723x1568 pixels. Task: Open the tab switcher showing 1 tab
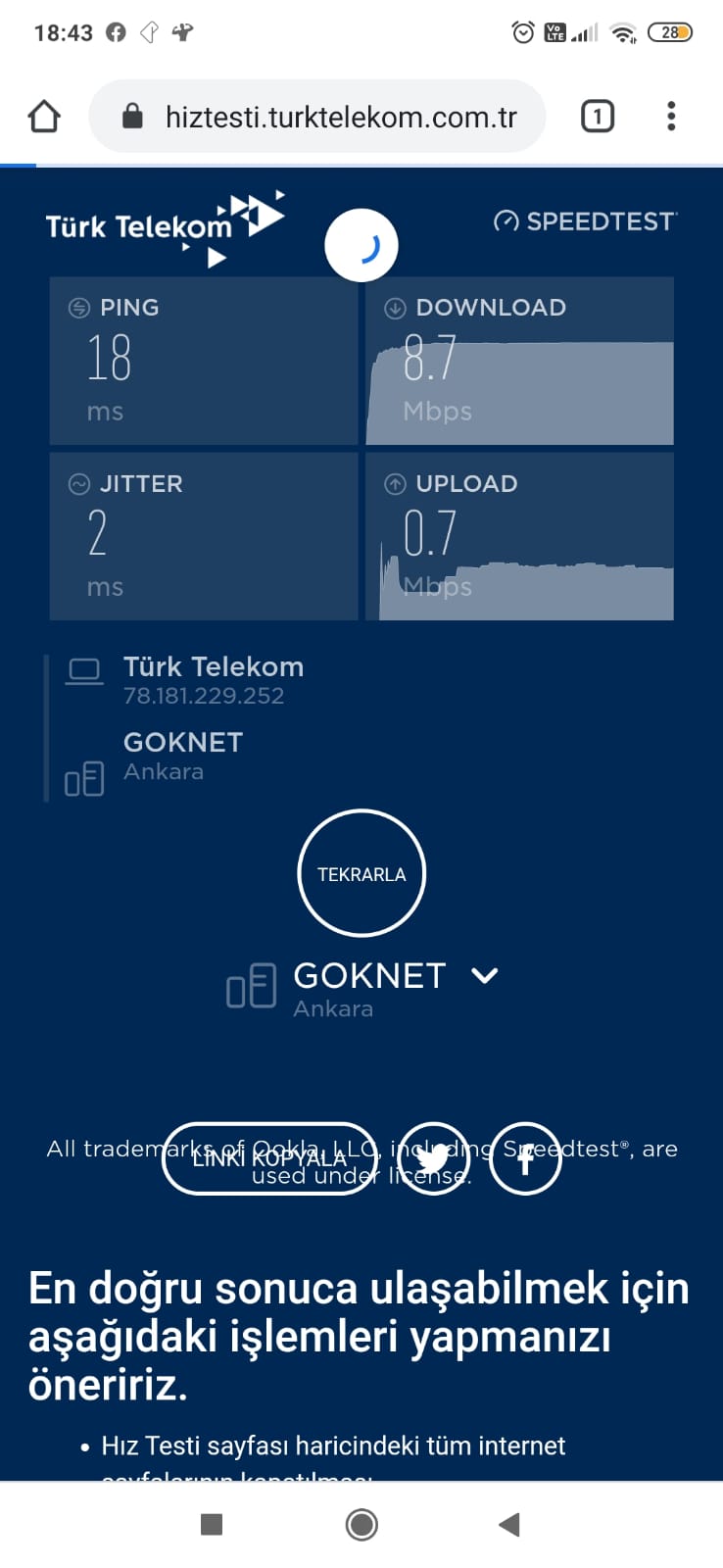(x=597, y=117)
